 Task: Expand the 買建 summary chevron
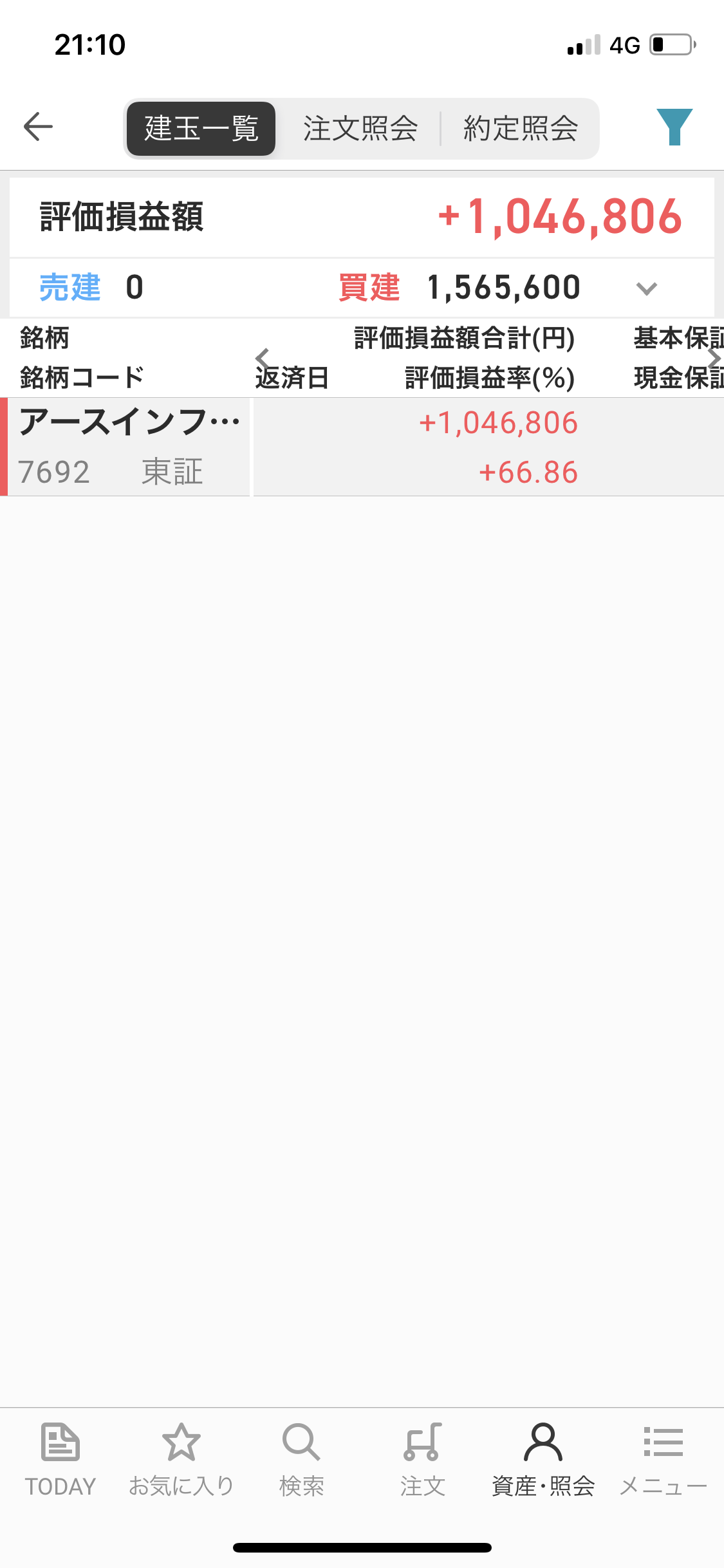646,288
